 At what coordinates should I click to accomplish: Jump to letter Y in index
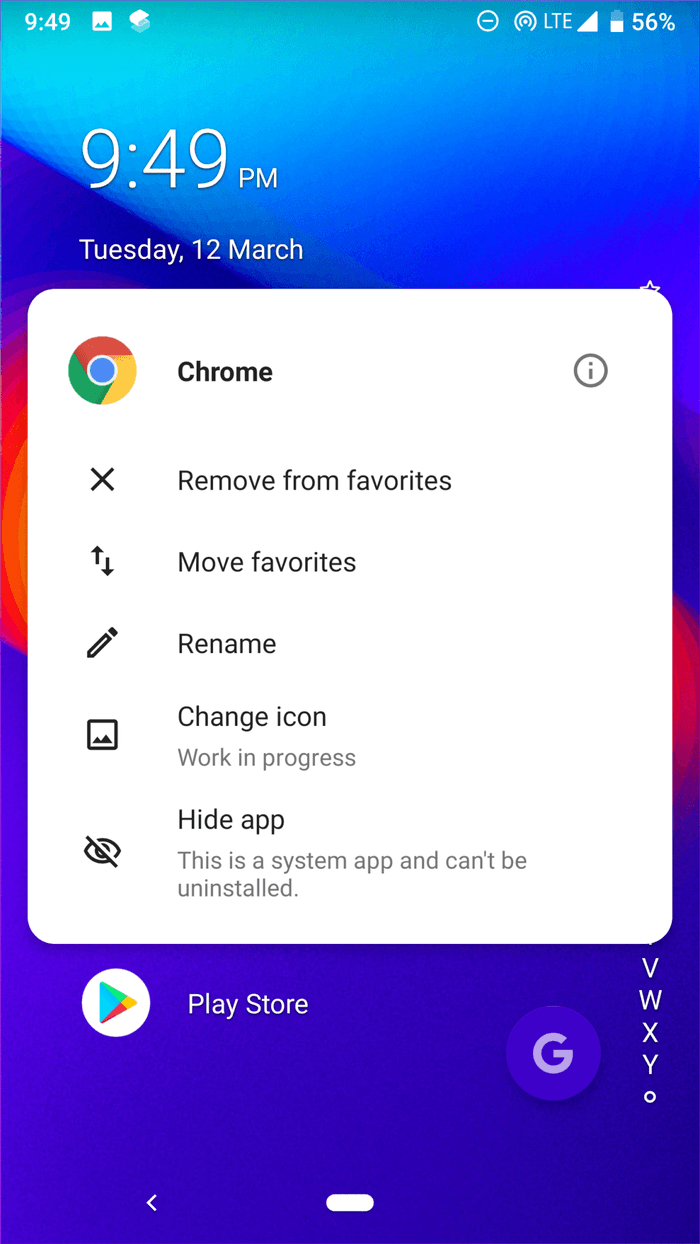(x=650, y=1063)
